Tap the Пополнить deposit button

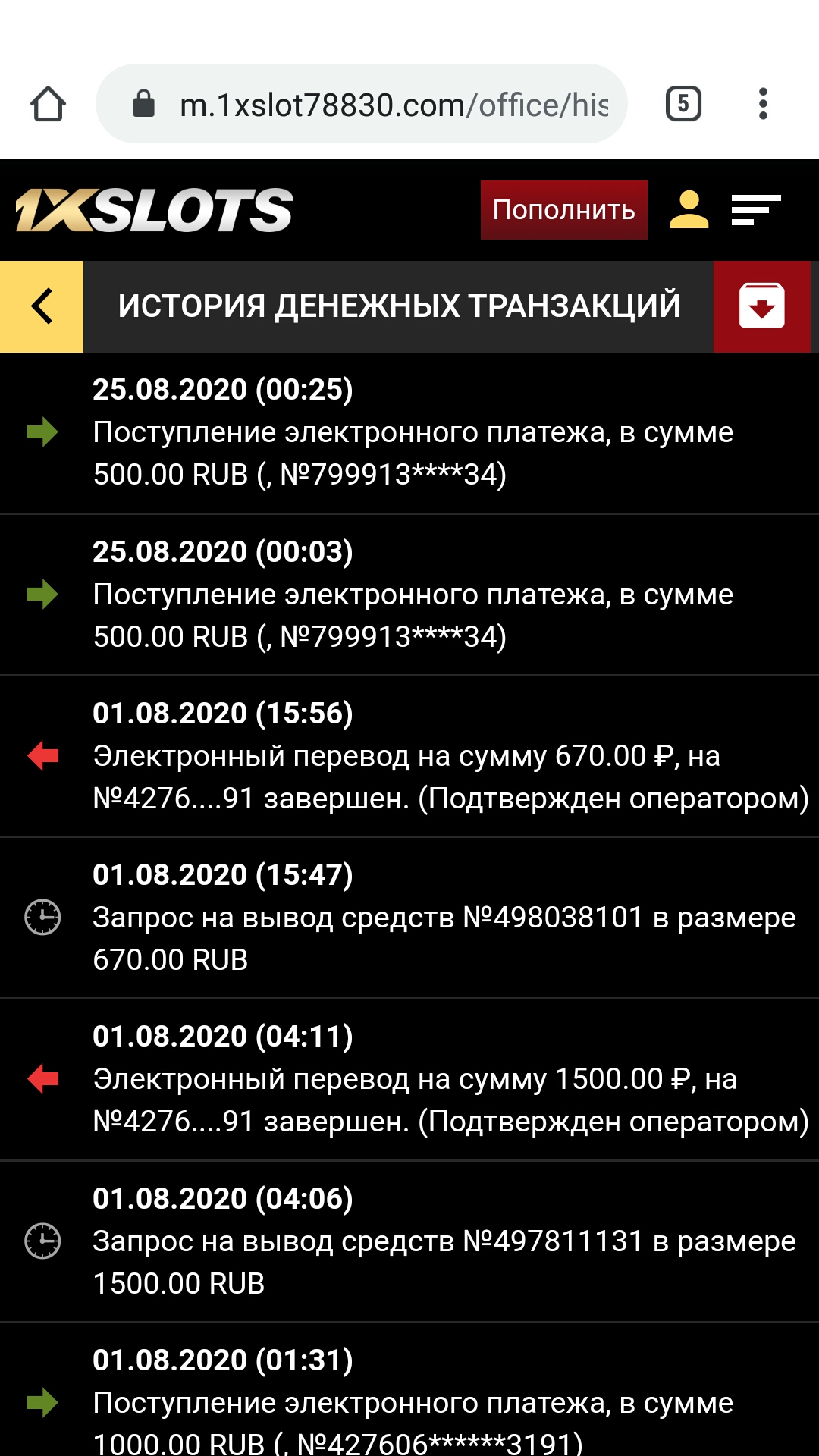(563, 210)
